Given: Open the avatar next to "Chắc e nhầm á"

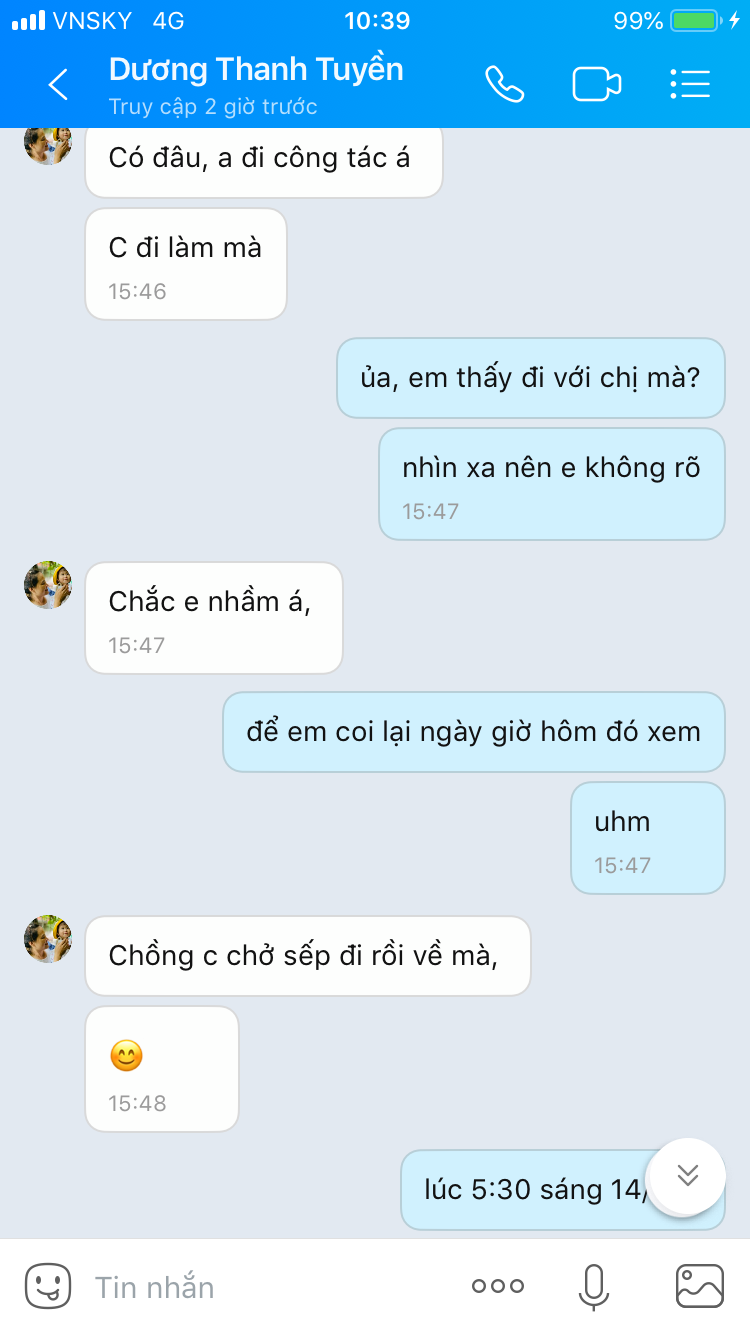Looking at the screenshot, I should click(x=48, y=585).
